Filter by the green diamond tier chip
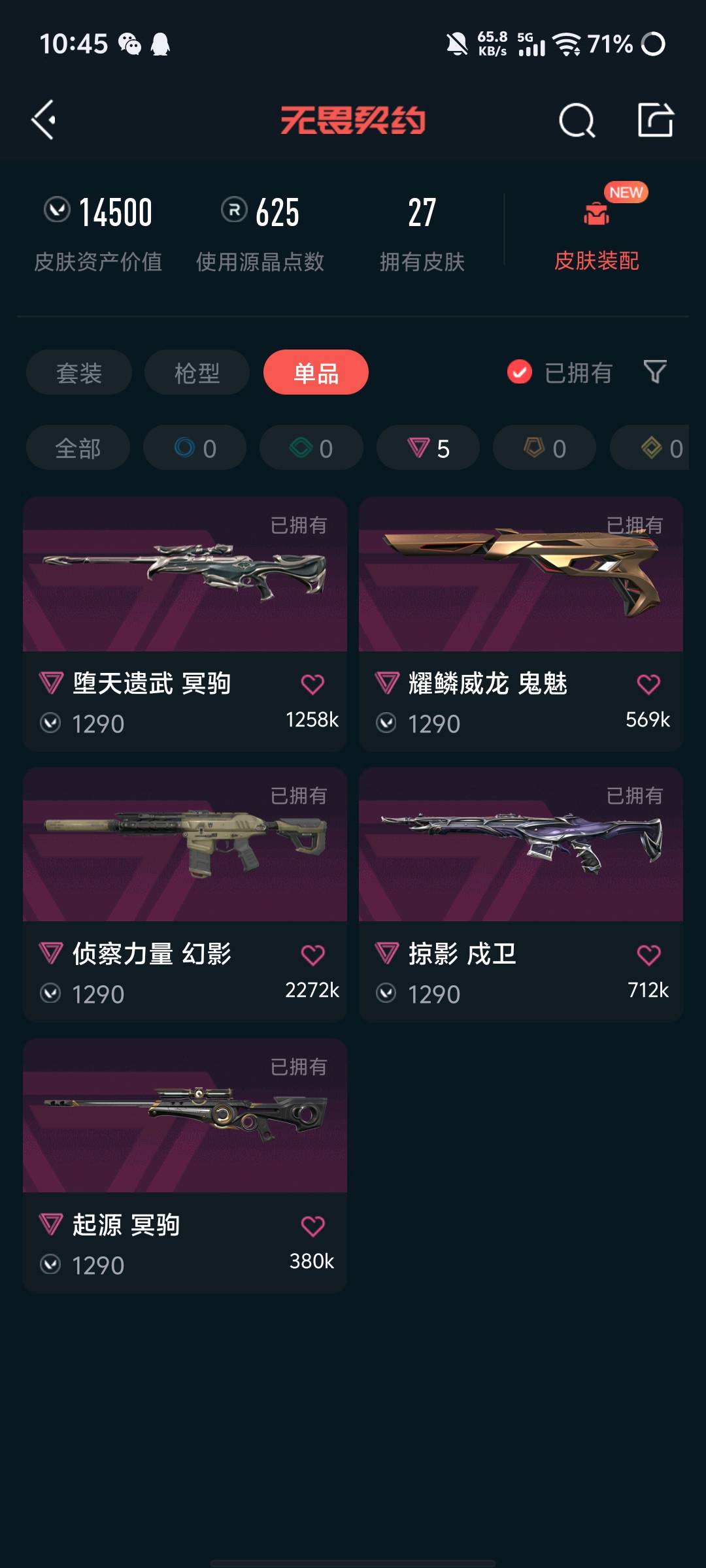706x1568 pixels. pos(311,448)
